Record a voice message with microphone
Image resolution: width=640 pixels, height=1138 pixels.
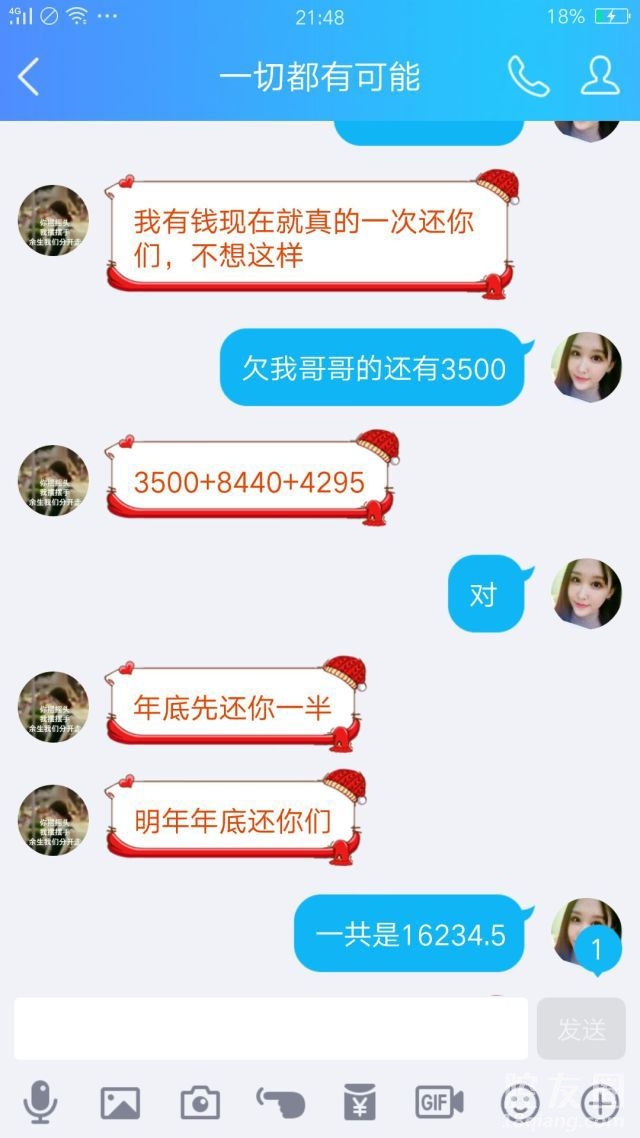(x=40, y=1103)
